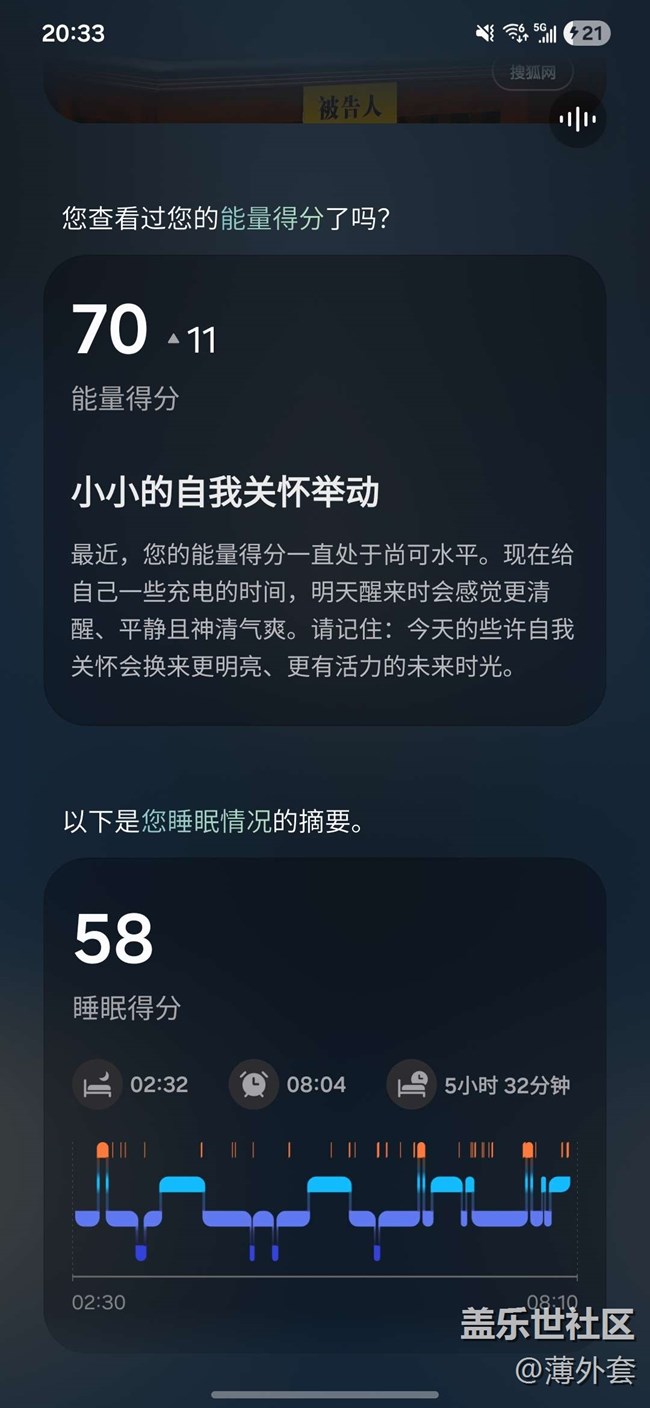The height and width of the screenshot is (1408, 650).
Task: Open the 能量得分 link
Action: (x=271, y=218)
